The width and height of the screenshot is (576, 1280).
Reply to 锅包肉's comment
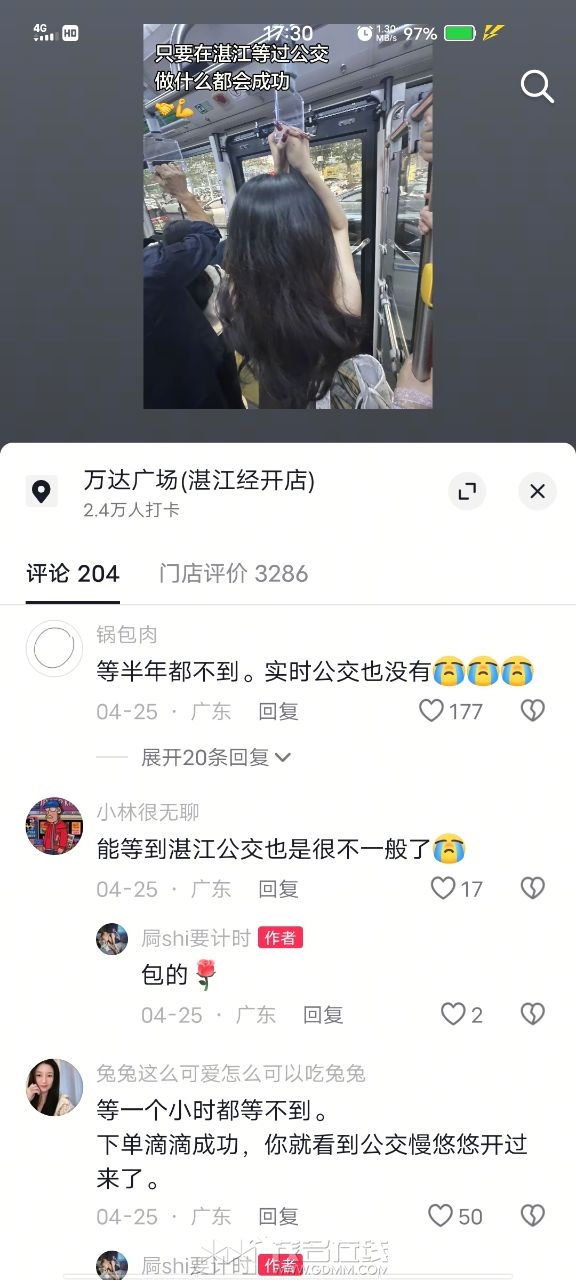coord(278,711)
